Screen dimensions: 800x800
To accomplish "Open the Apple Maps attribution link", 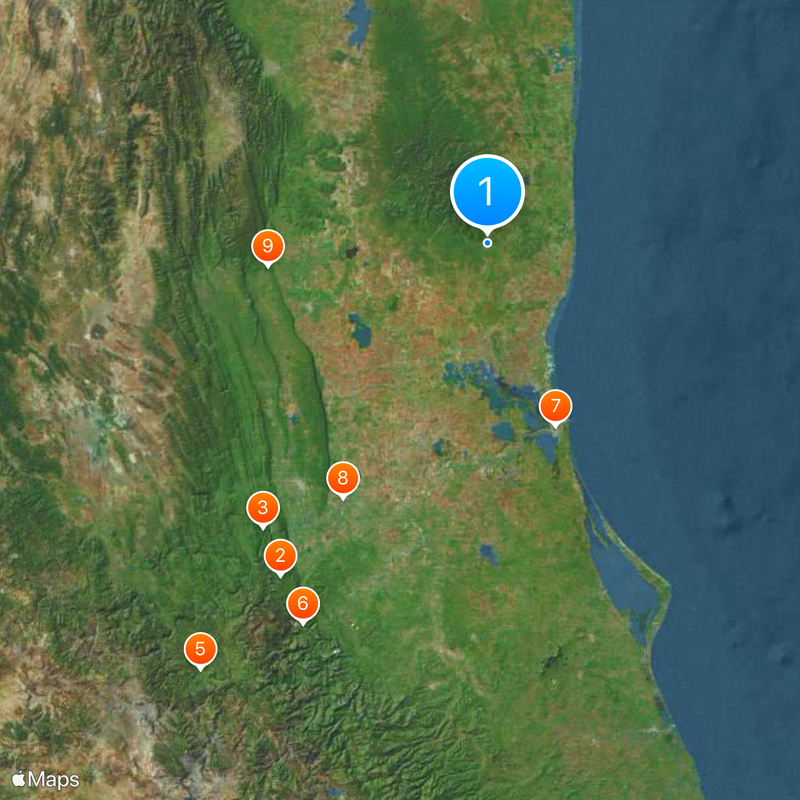I will (x=46, y=779).
